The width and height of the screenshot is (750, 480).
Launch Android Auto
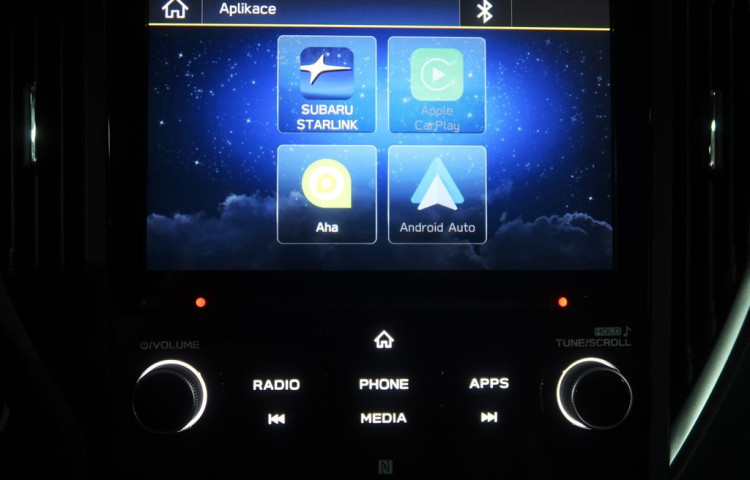437,194
